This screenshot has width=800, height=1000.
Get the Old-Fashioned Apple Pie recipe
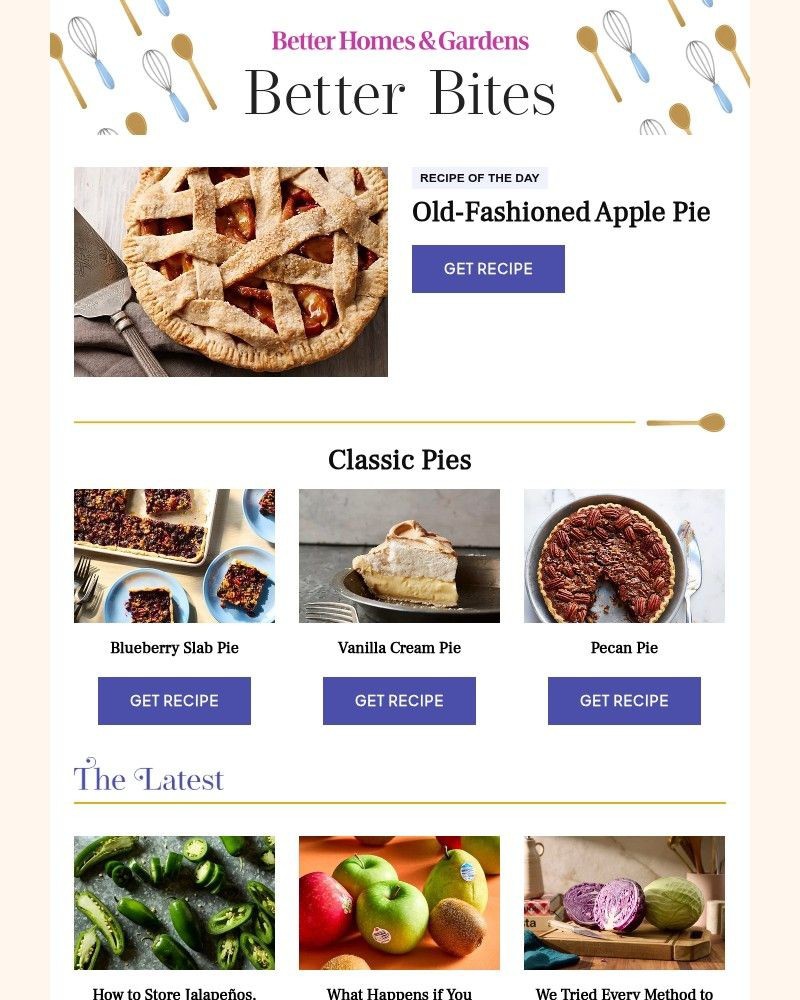[x=488, y=269]
